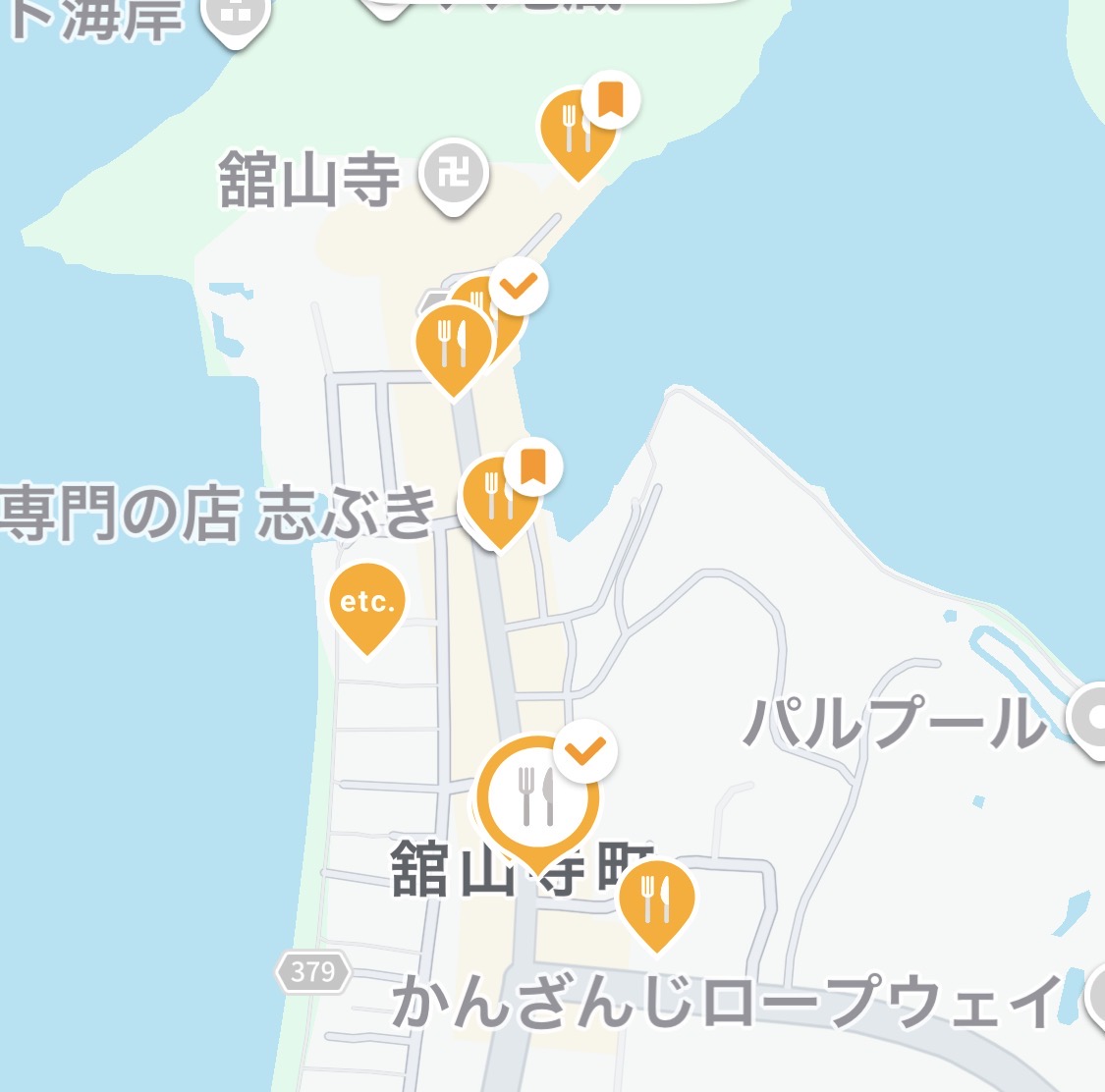Select the かんざんじロープウェイ place marker

[1097, 1000]
